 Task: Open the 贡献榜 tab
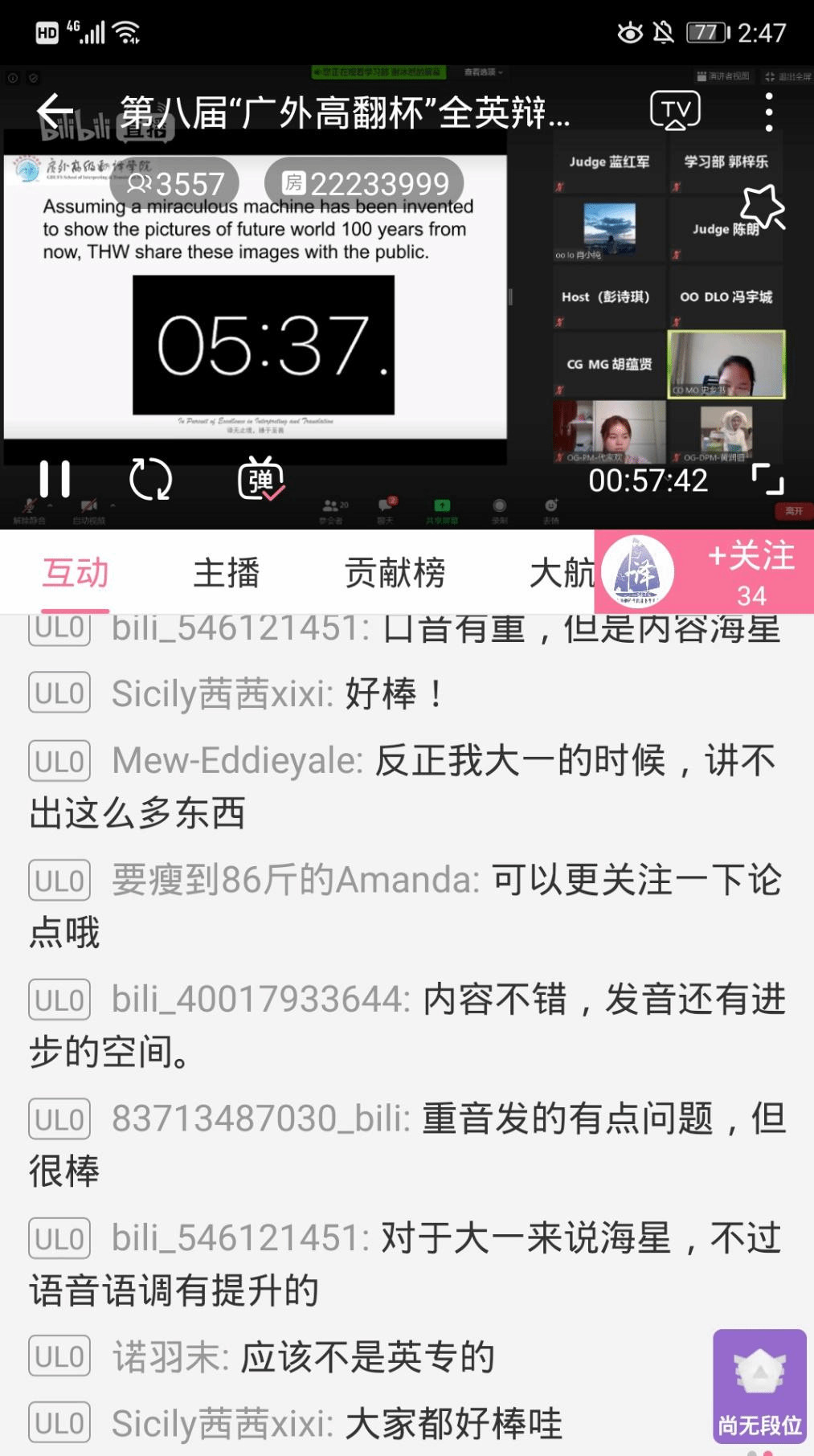coord(395,573)
